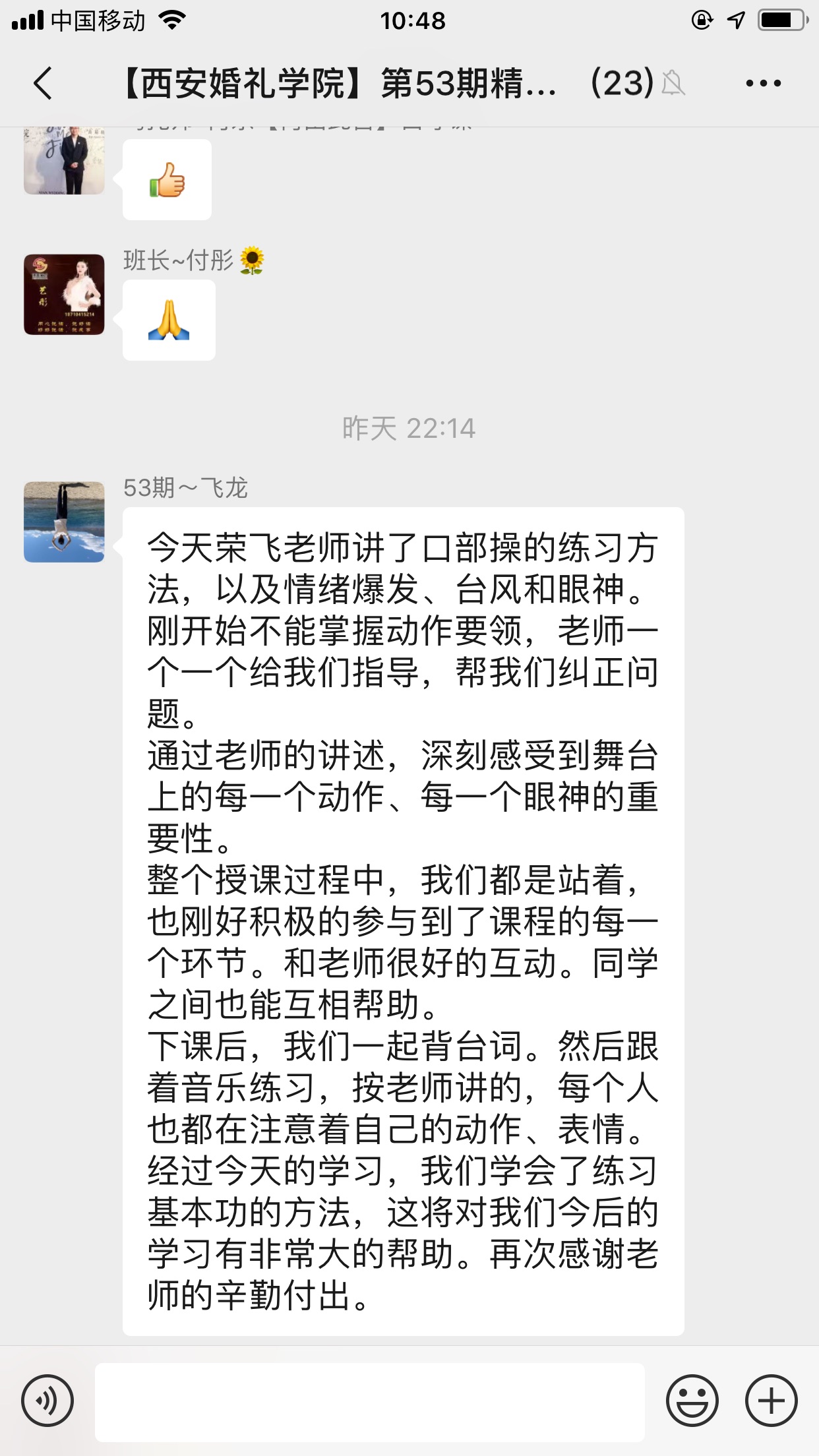Open the emoji sticker panel

(692, 1401)
